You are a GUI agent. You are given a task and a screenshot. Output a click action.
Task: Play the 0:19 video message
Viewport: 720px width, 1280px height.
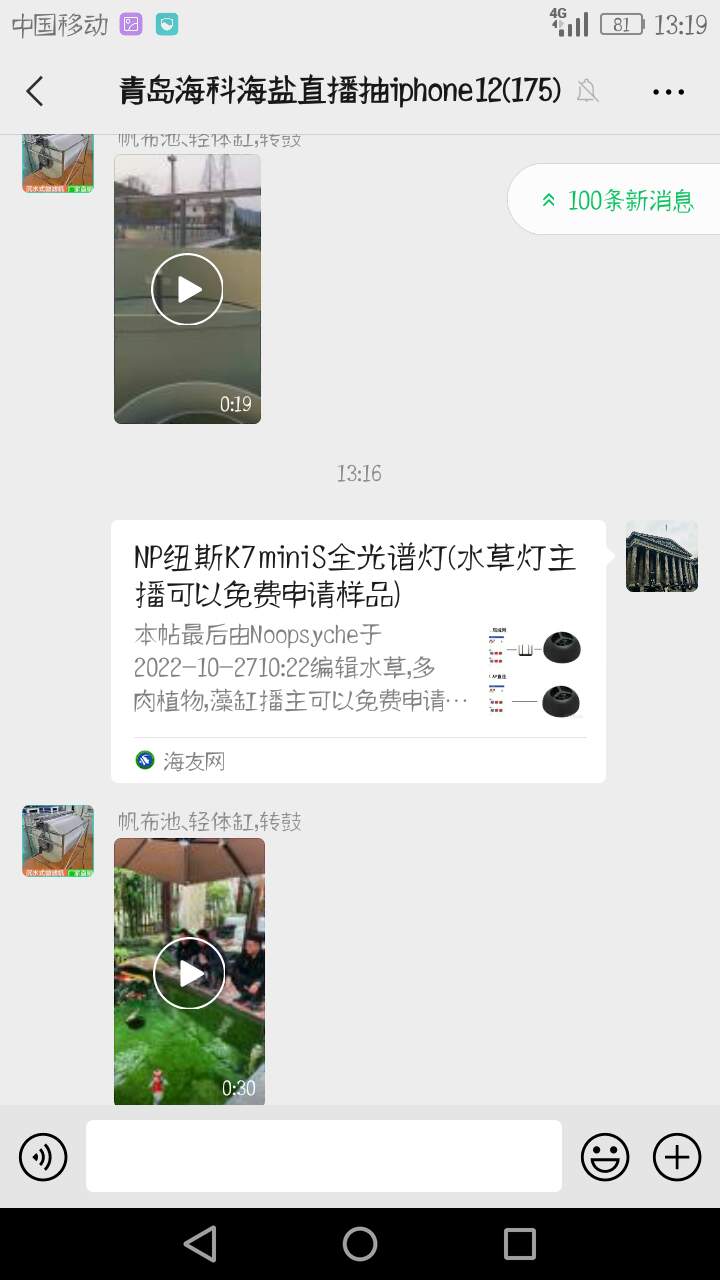coord(187,289)
